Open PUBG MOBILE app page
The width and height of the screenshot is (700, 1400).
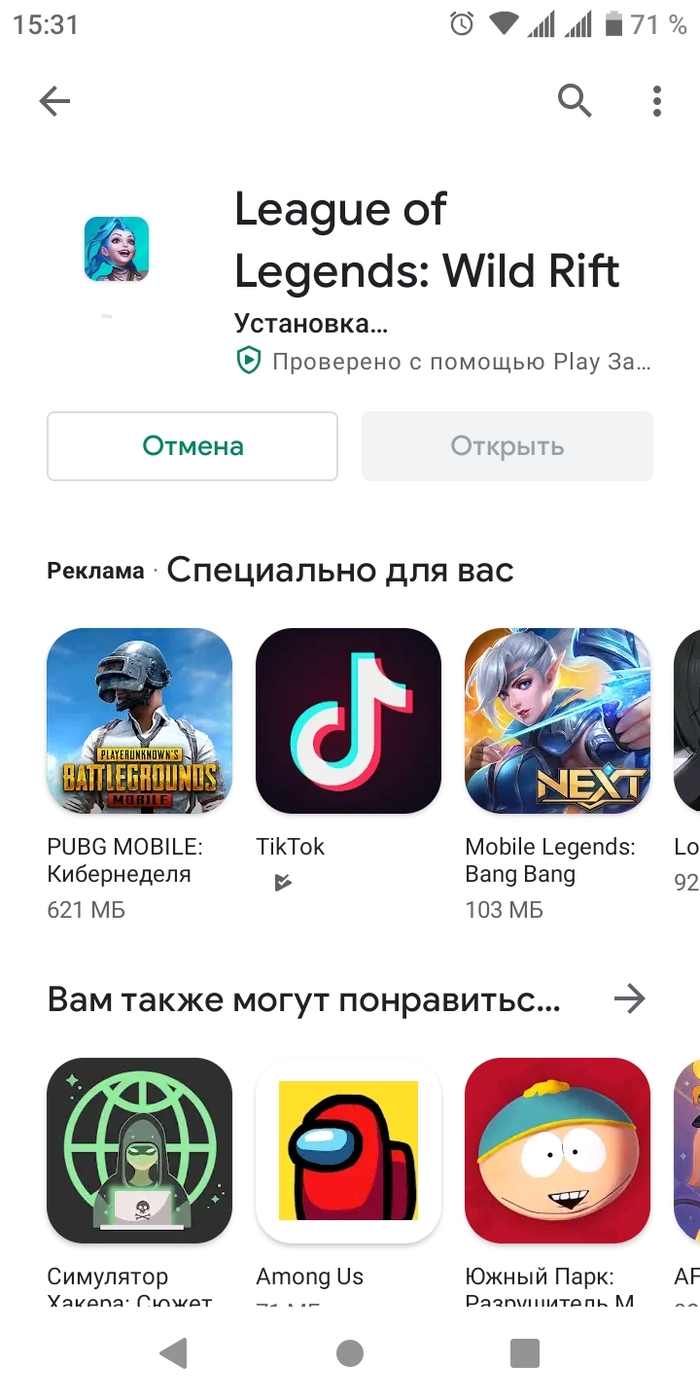point(139,720)
